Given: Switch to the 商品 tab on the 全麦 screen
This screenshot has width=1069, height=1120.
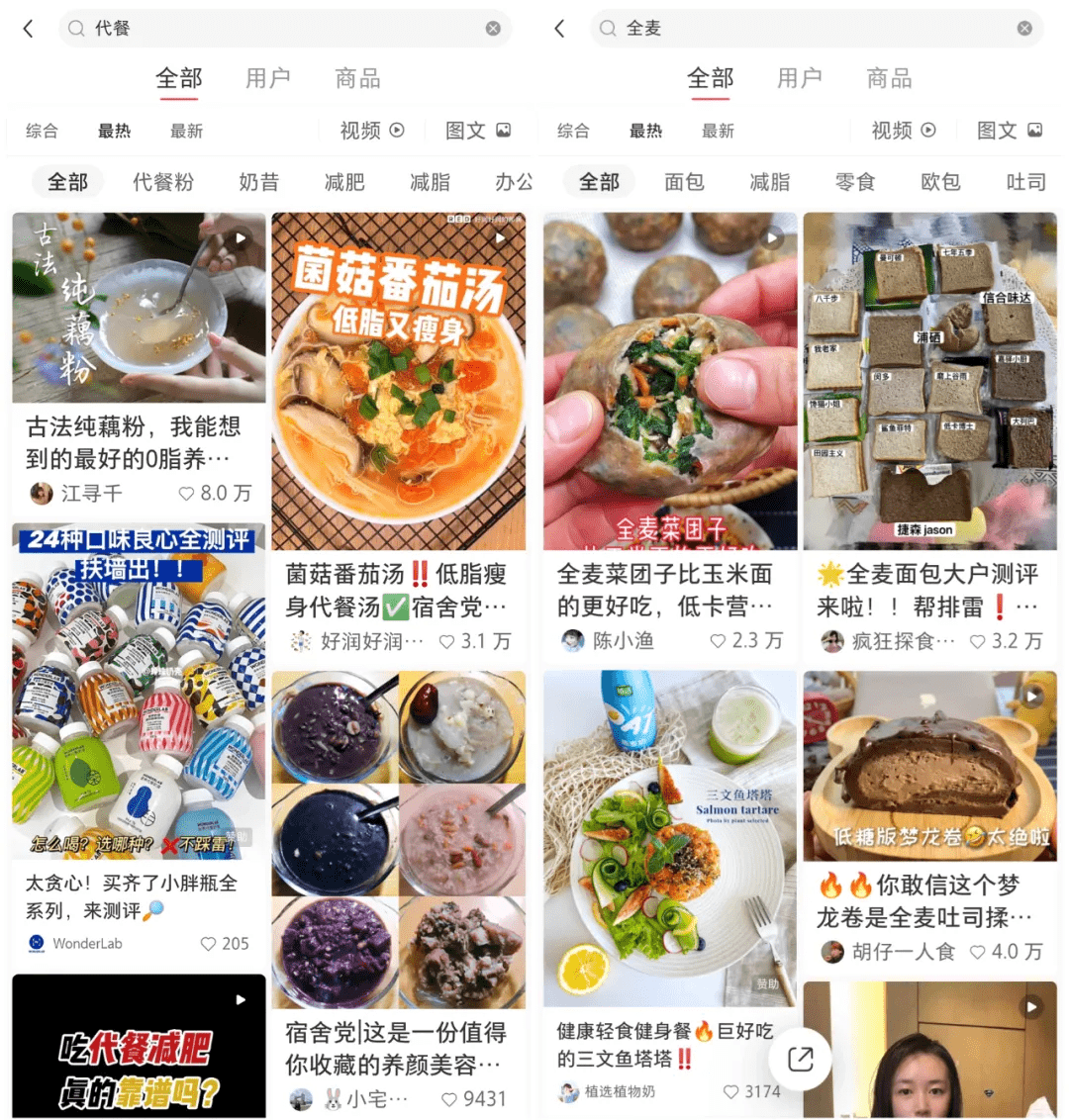Looking at the screenshot, I should [x=888, y=77].
